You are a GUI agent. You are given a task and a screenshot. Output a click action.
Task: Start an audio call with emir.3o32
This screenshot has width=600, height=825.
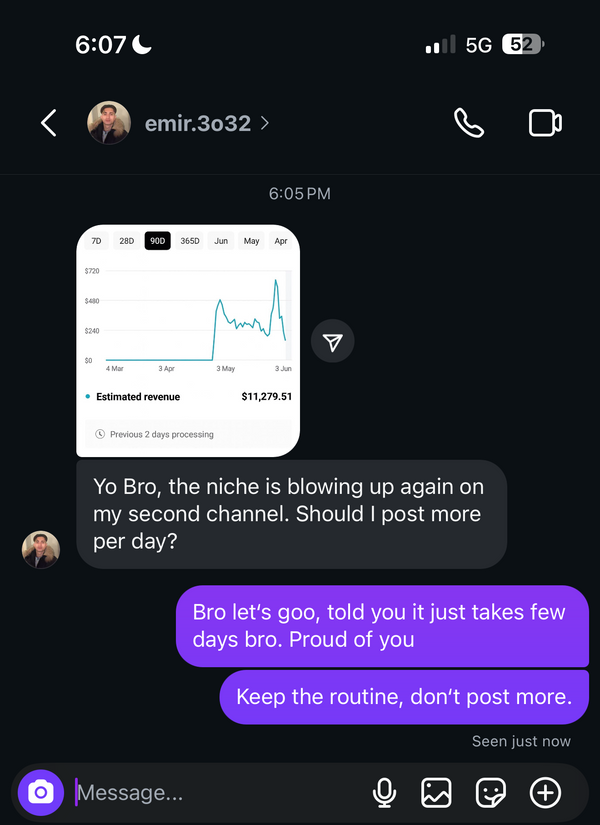468,123
